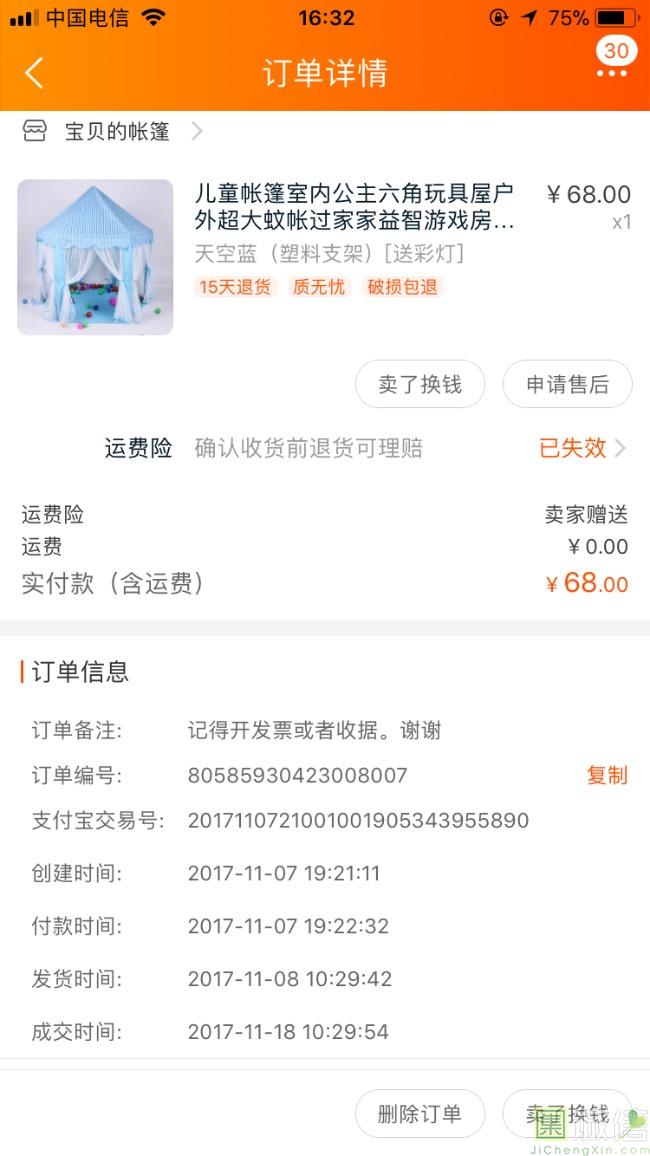Open the 宝贝的帐篷 shop page
The width and height of the screenshot is (650, 1156).
pyautogui.click(x=117, y=131)
